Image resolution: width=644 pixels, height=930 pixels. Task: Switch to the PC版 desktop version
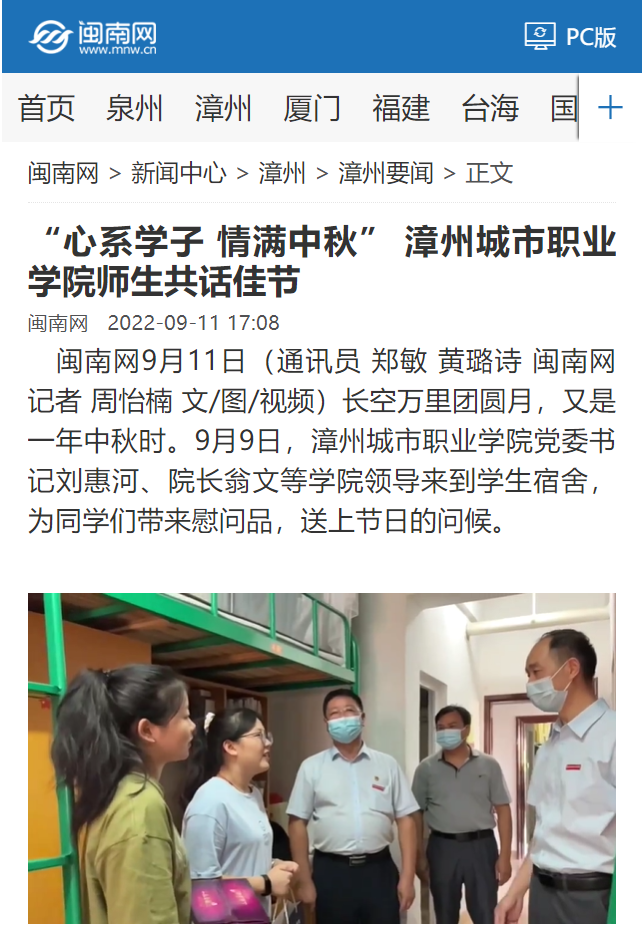[571, 37]
